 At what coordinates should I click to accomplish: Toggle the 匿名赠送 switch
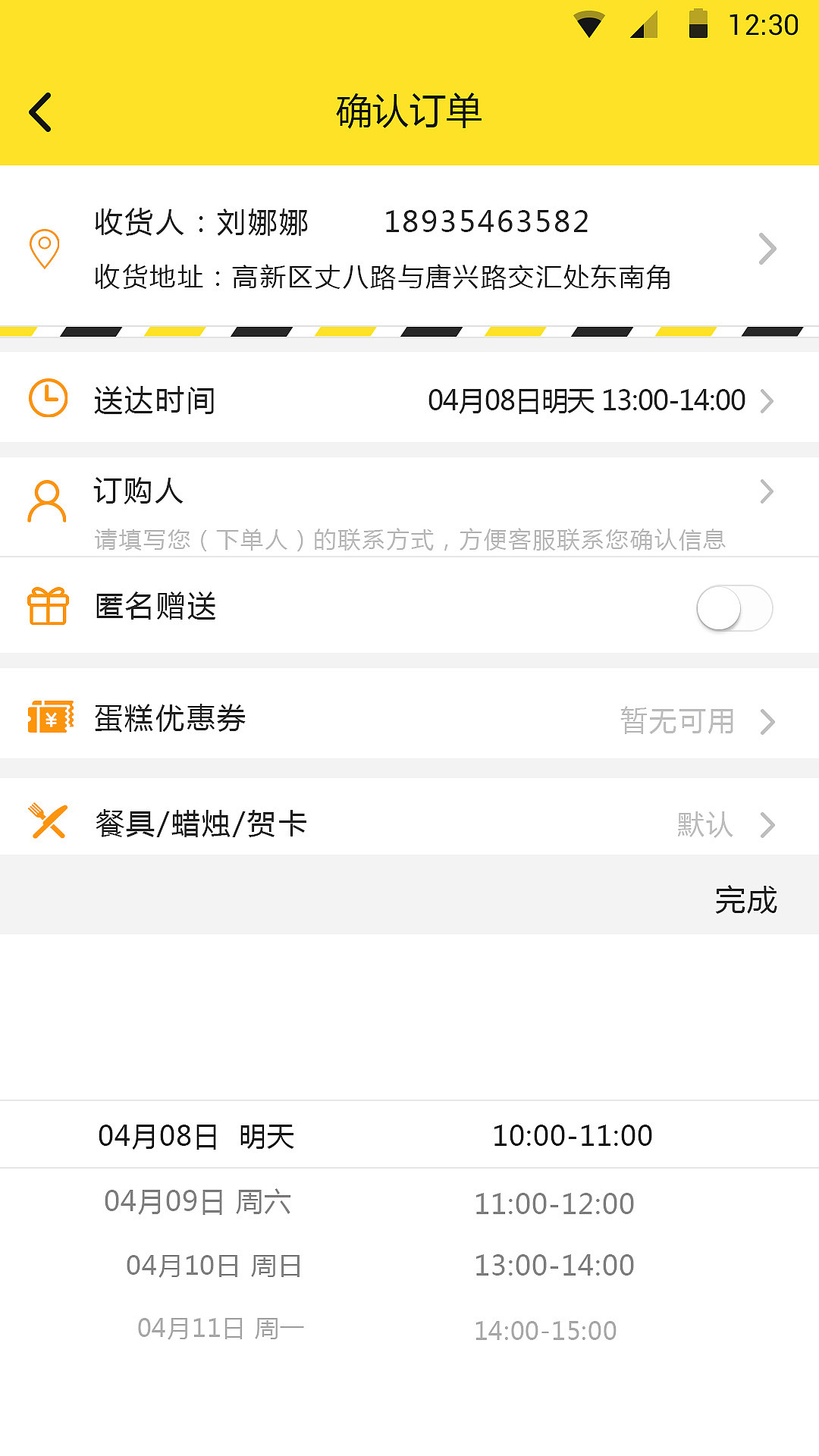coord(734,608)
